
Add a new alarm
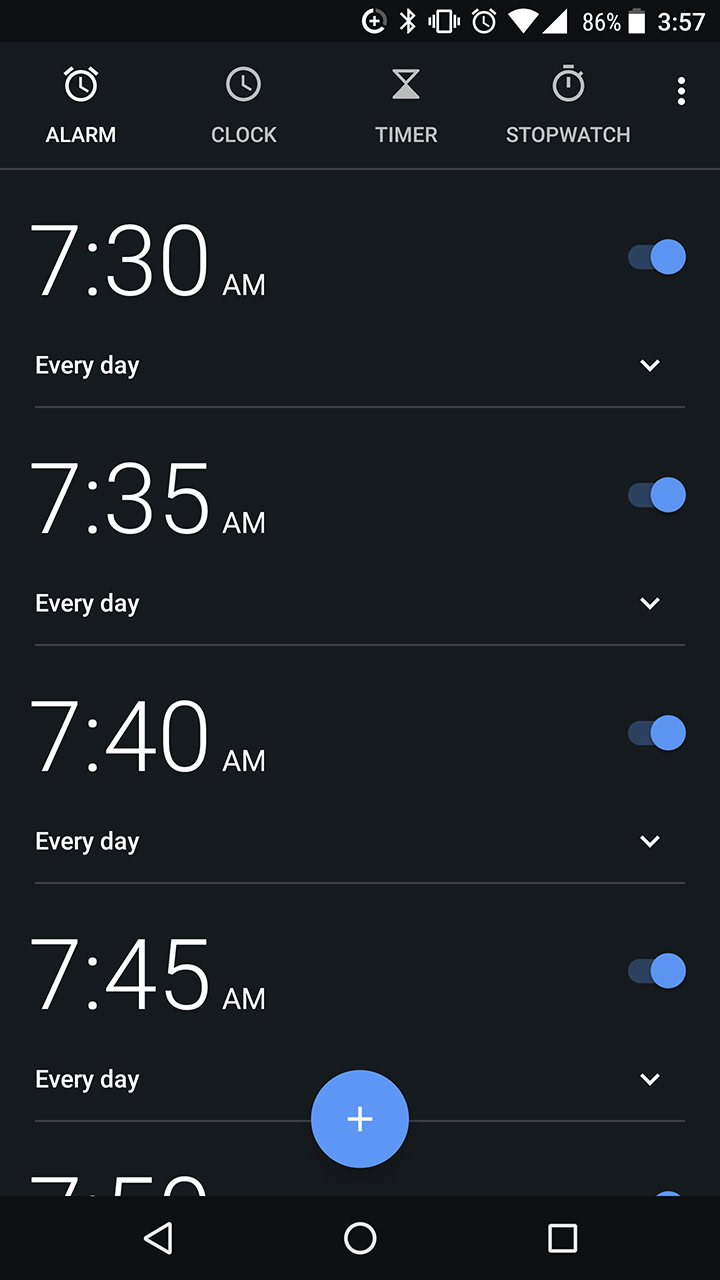[x=360, y=1119]
